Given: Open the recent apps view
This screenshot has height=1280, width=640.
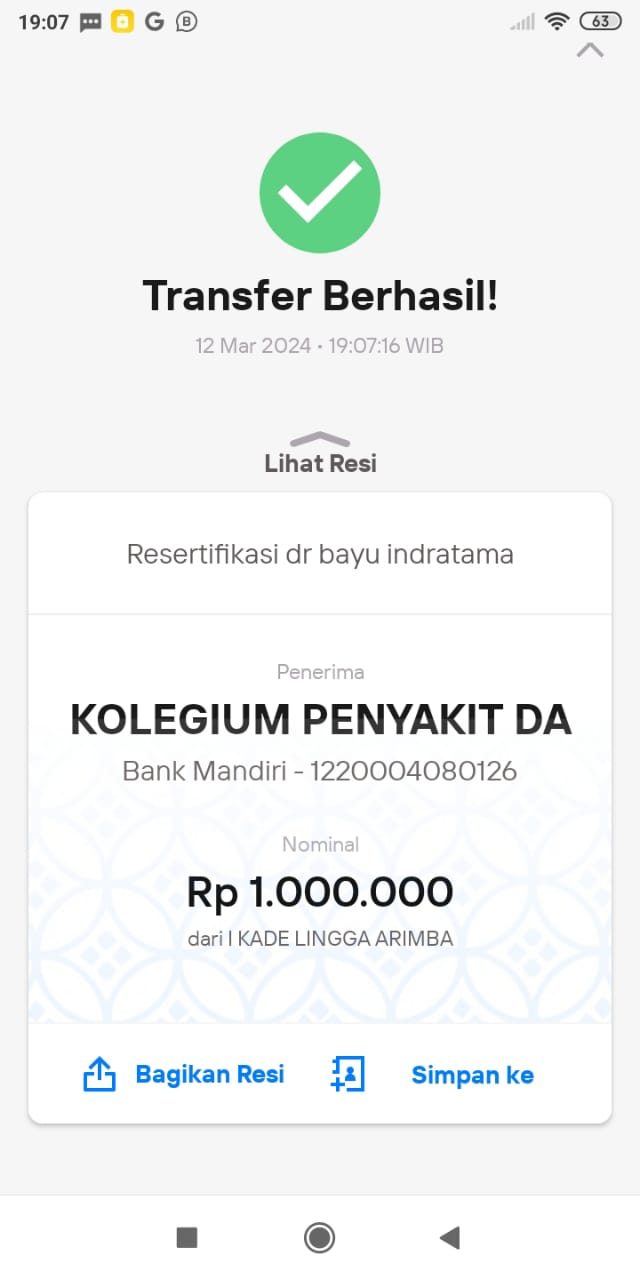Looking at the screenshot, I should pyautogui.click(x=187, y=1238).
